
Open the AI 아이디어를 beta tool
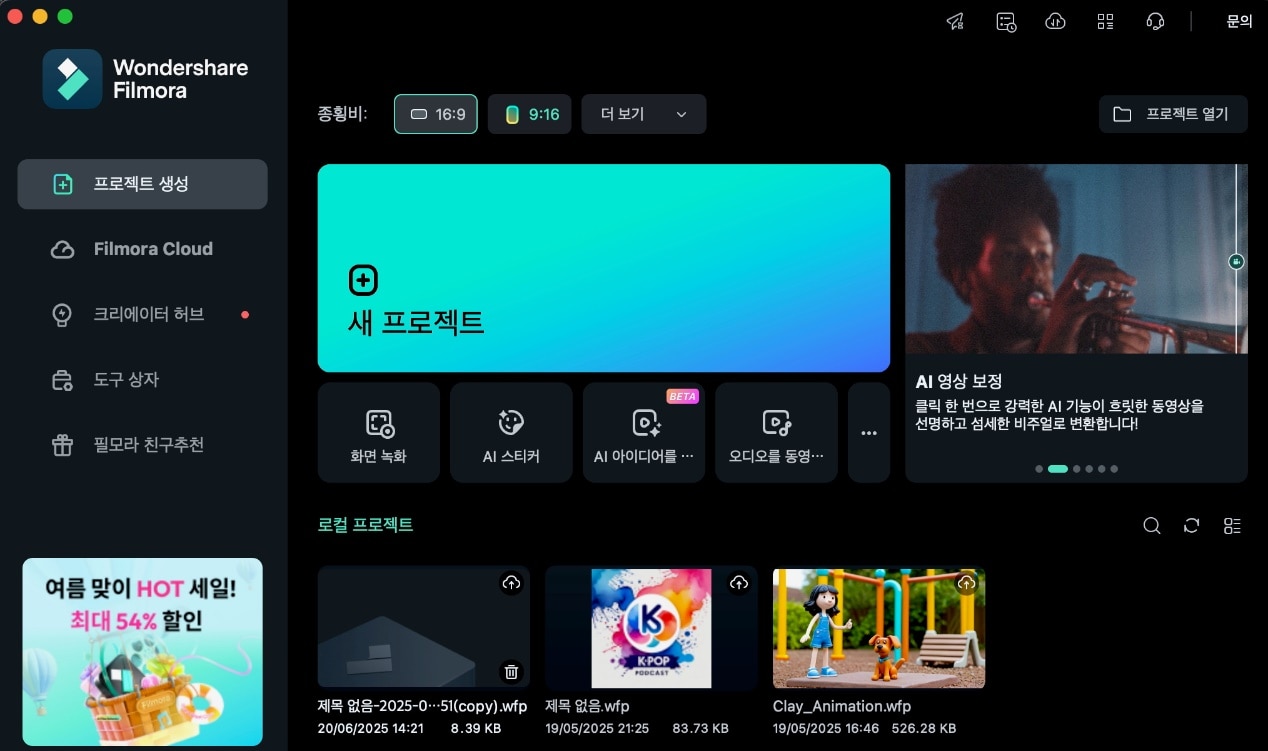tap(643, 433)
